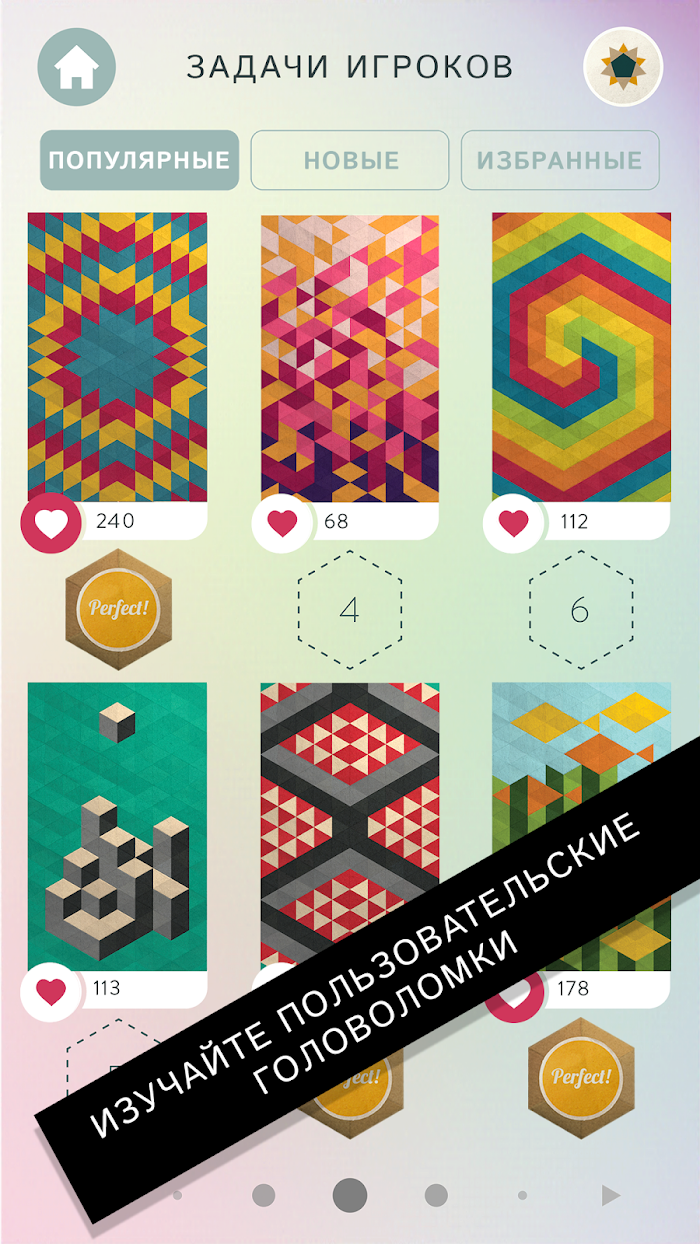This screenshot has width=700, height=1244.
Task: Like the puzzle with 113 hearts
Action: [51, 991]
